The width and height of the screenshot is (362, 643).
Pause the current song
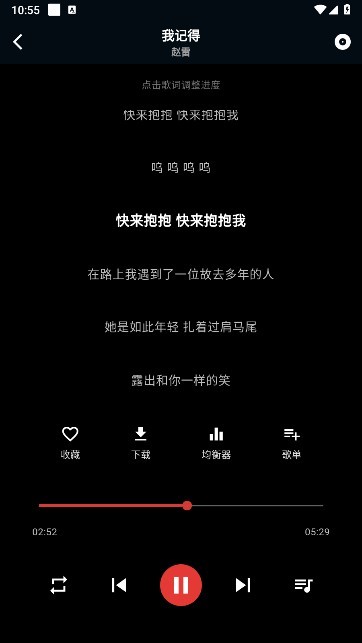coord(181,585)
